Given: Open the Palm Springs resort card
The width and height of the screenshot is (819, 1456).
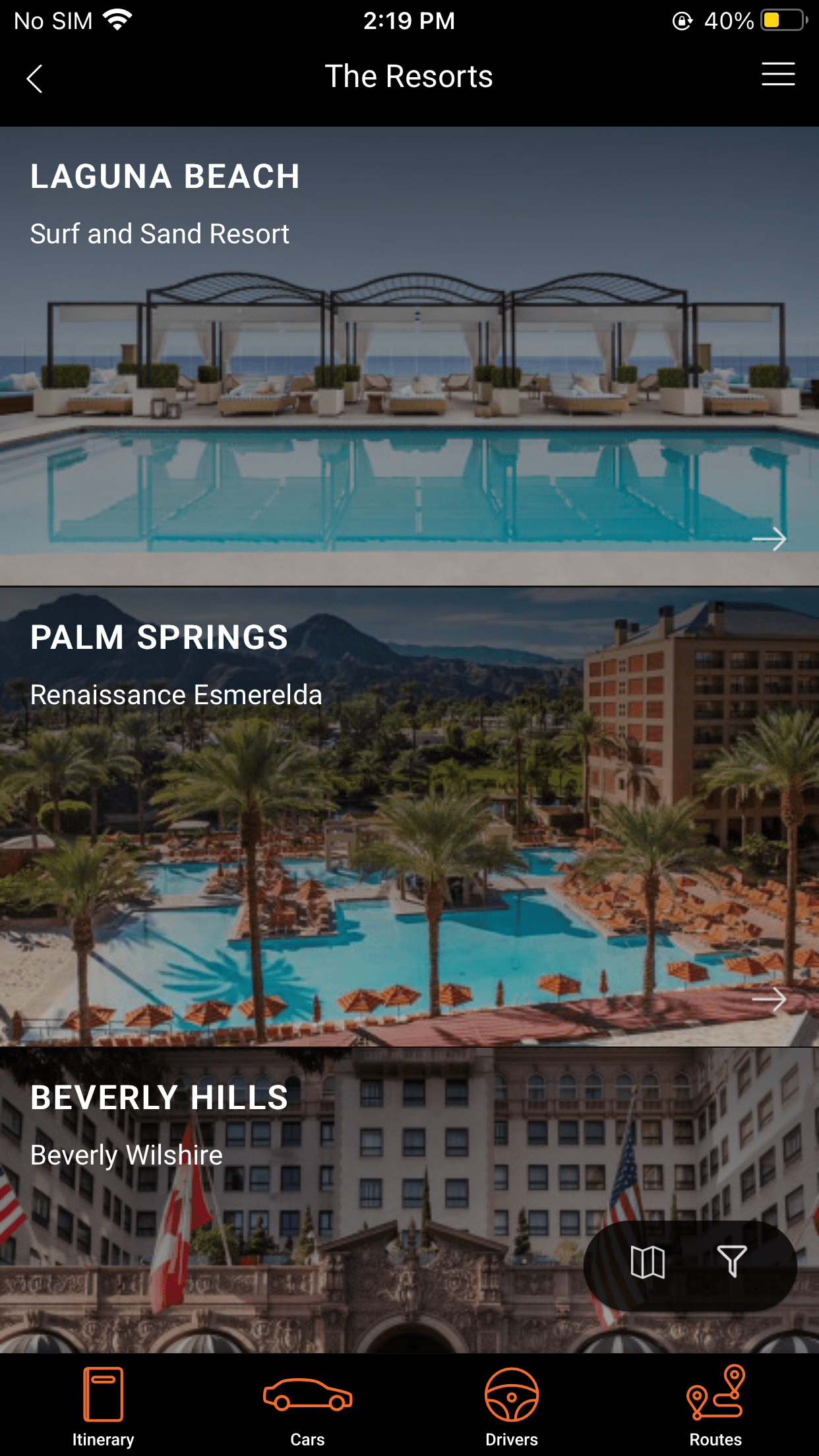Looking at the screenshot, I should coord(409,817).
